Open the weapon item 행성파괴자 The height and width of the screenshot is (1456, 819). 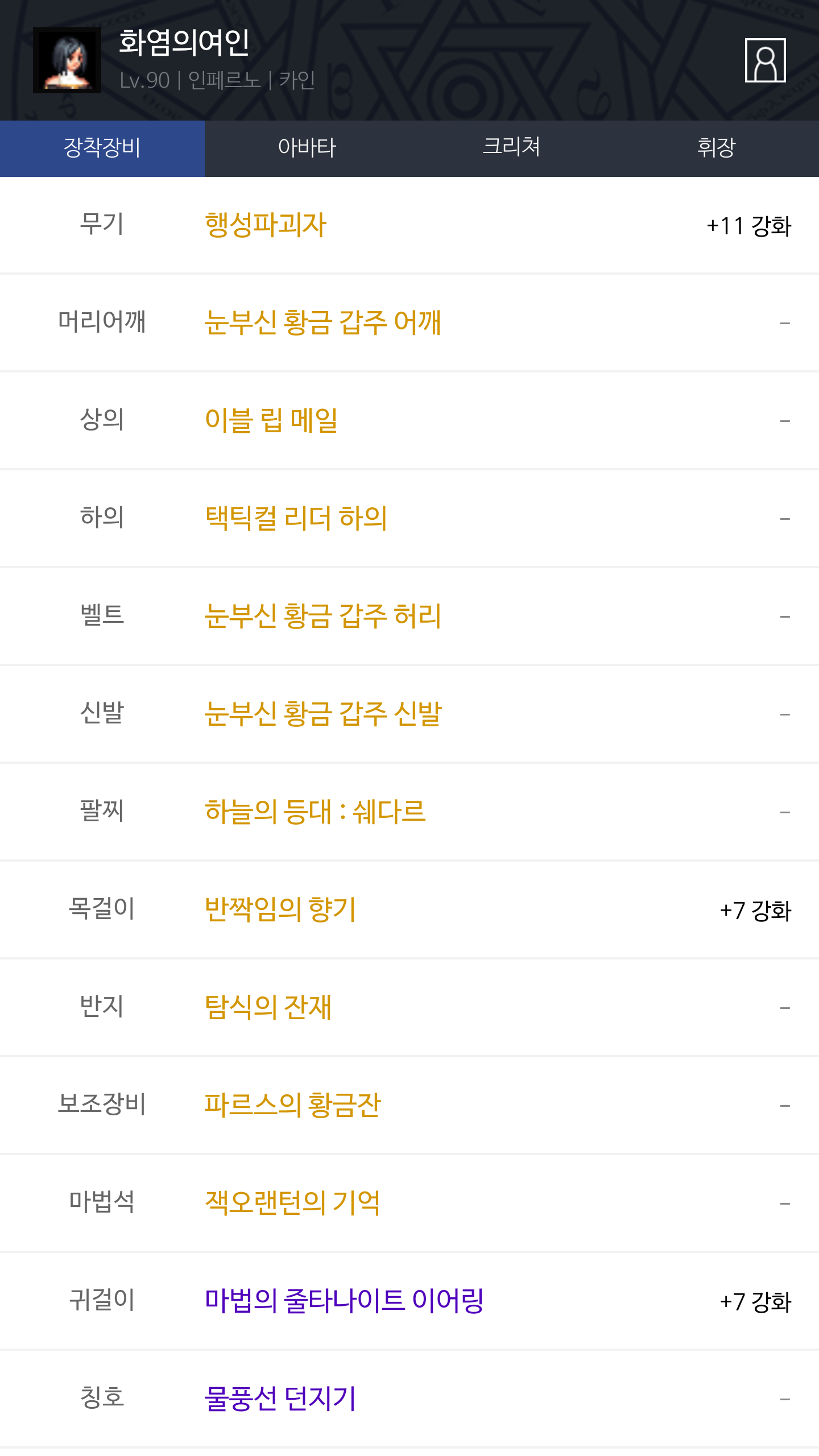click(266, 225)
